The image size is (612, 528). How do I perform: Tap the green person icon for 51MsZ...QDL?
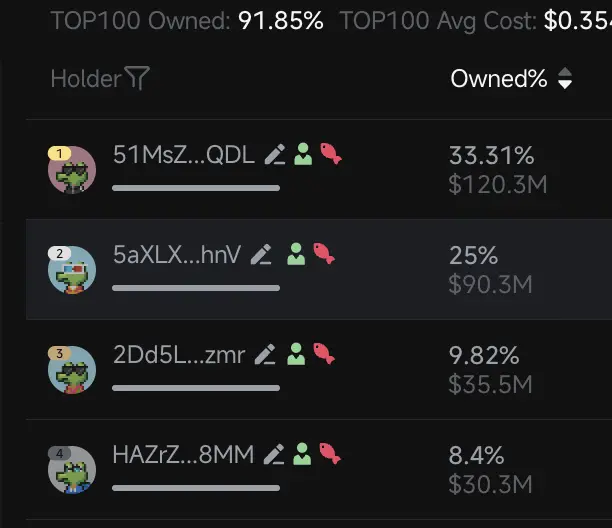(x=303, y=154)
